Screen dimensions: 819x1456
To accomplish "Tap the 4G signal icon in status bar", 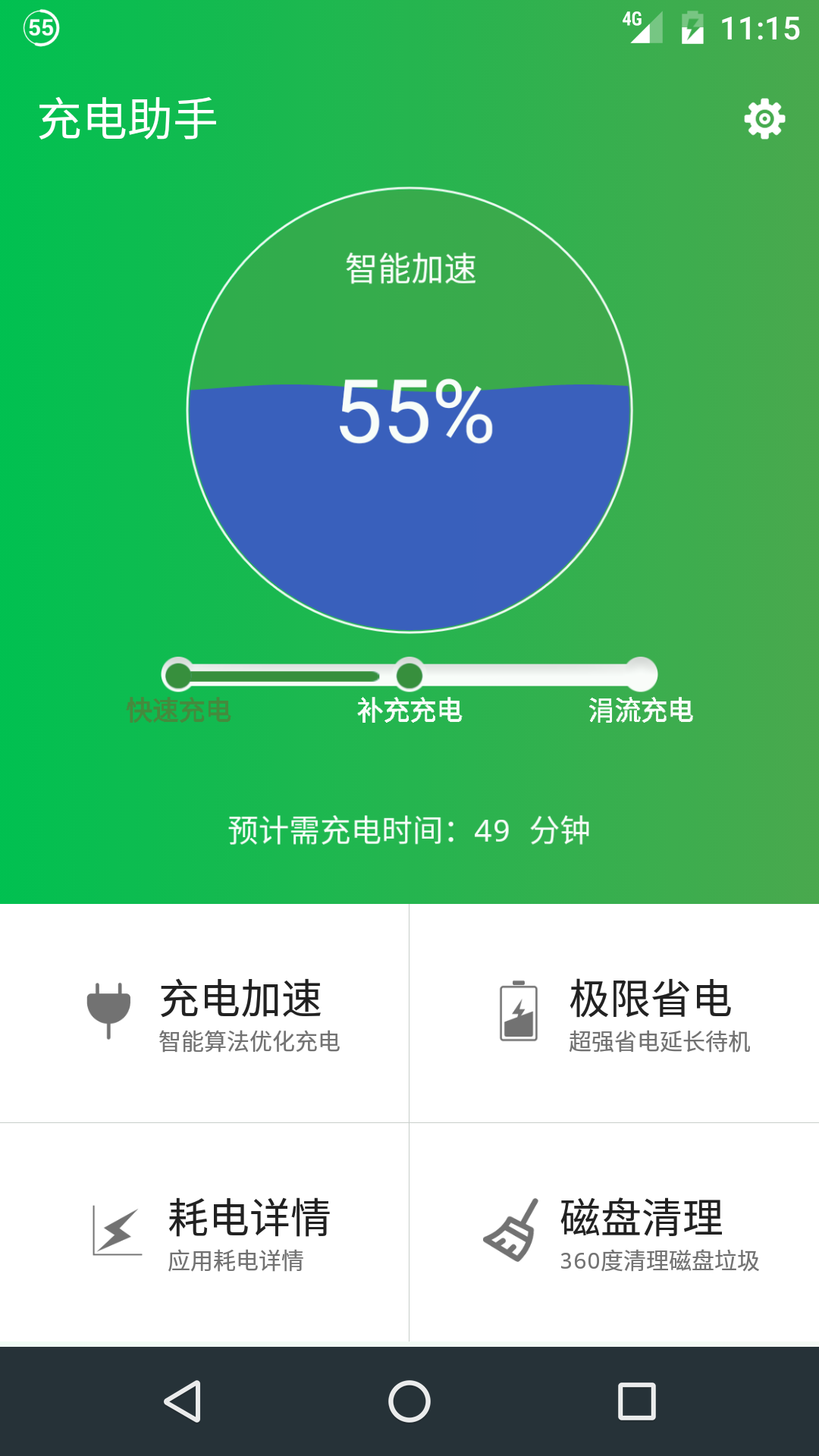I will tap(641, 28).
